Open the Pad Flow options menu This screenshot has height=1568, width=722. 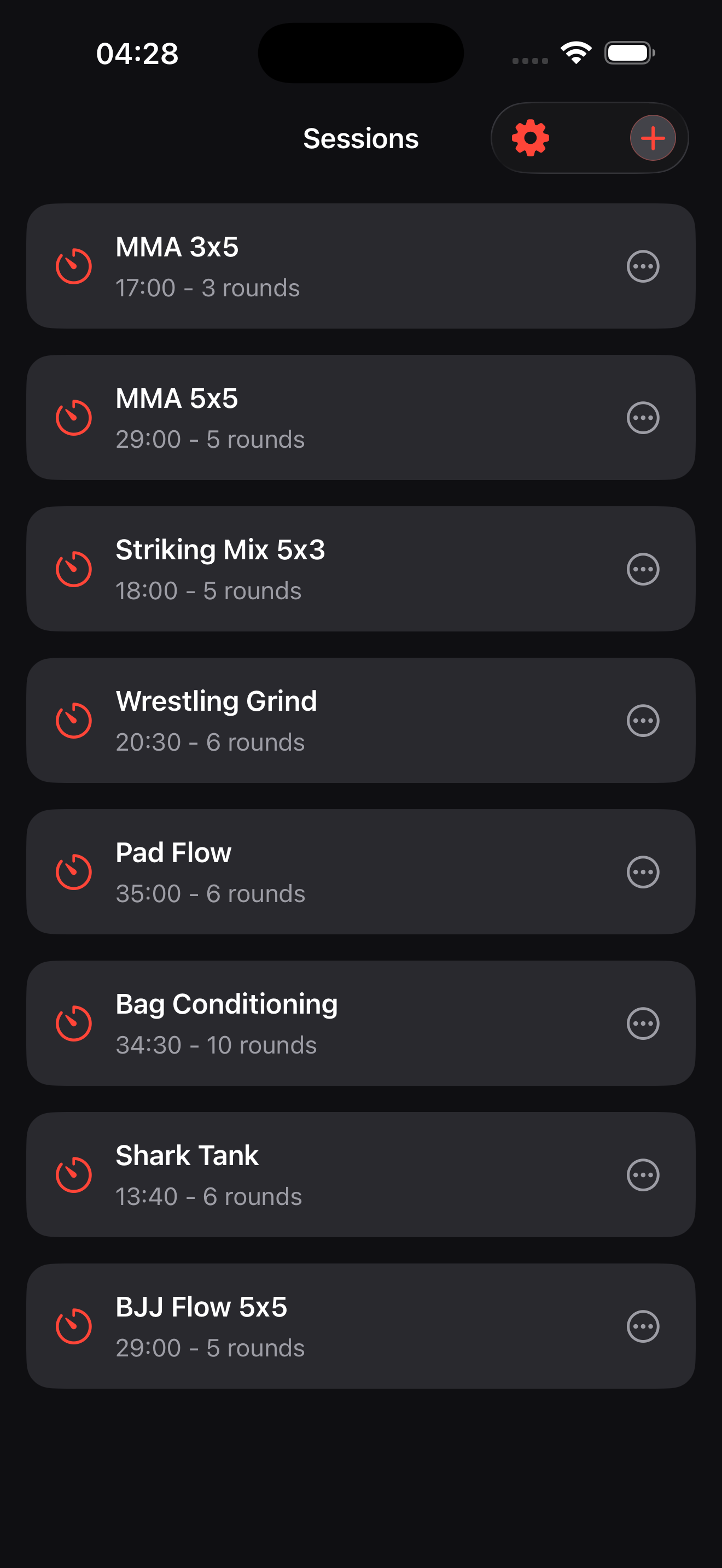[x=643, y=871]
